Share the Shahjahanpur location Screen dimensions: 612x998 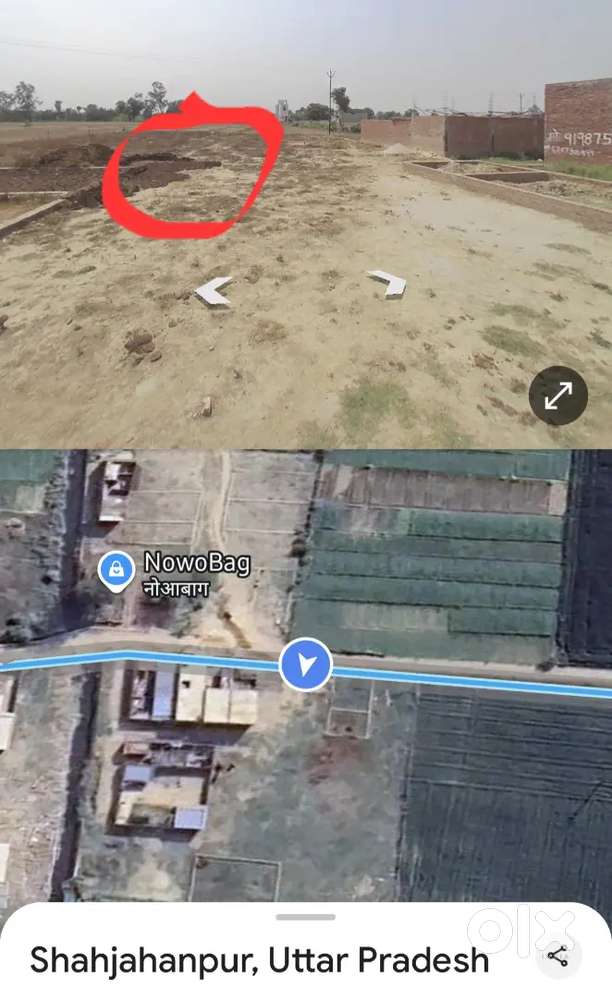pyautogui.click(x=558, y=957)
